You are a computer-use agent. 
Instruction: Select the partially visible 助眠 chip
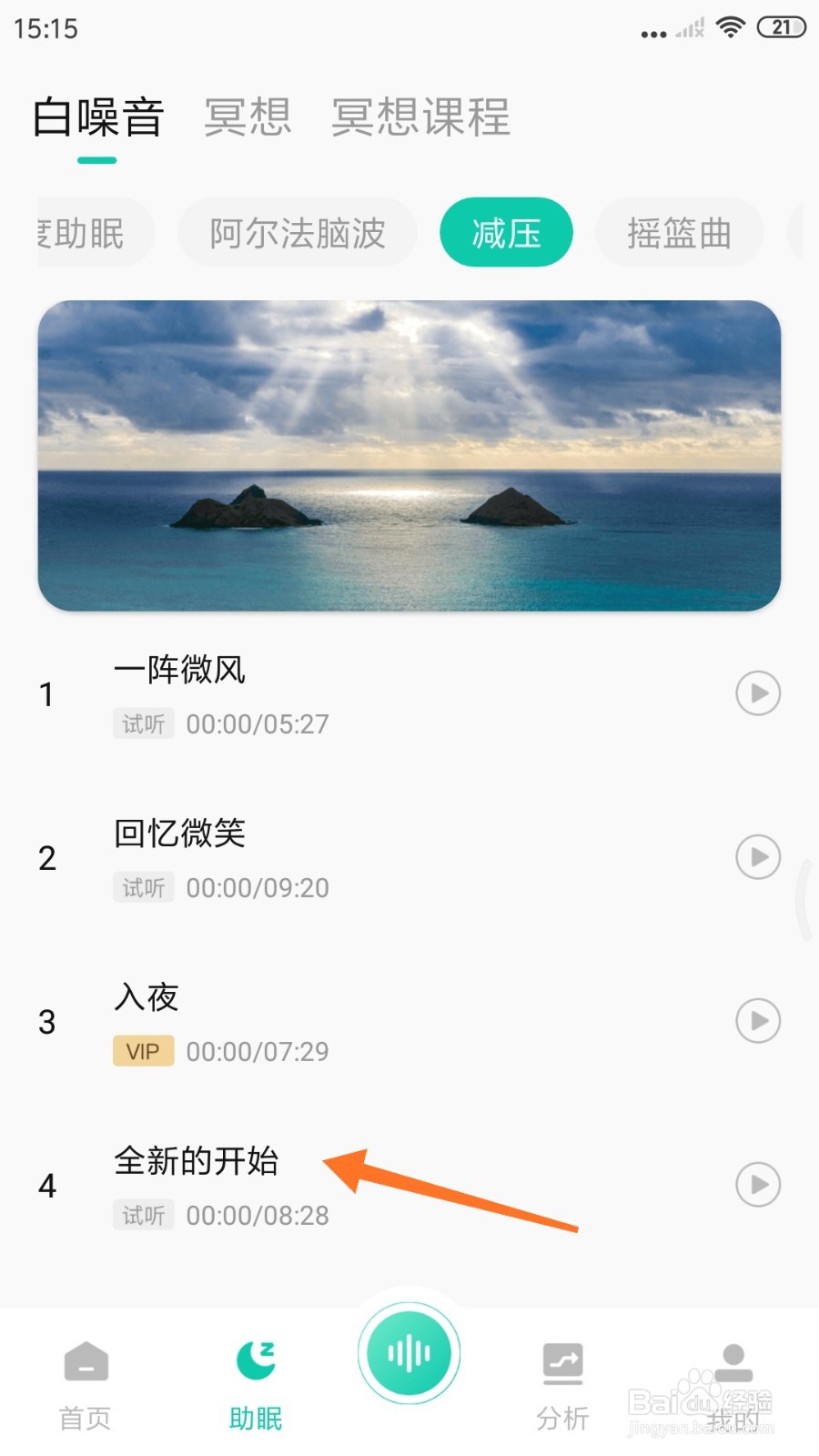[95, 233]
